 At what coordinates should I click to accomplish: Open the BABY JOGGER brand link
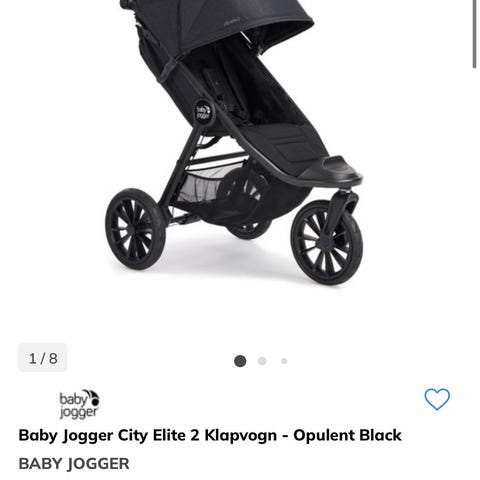[x=74, y=464]
